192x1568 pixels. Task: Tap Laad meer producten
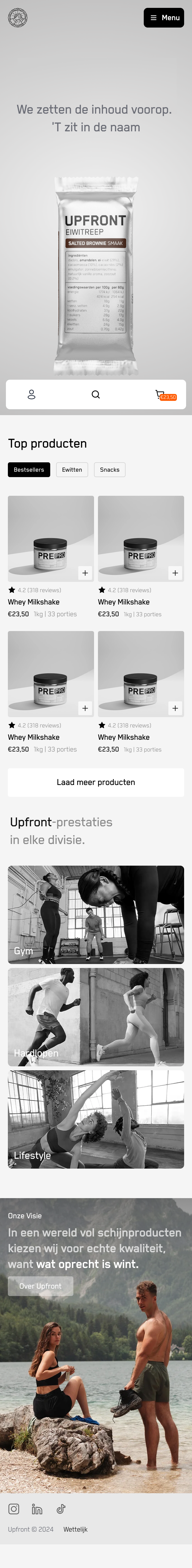96,782
